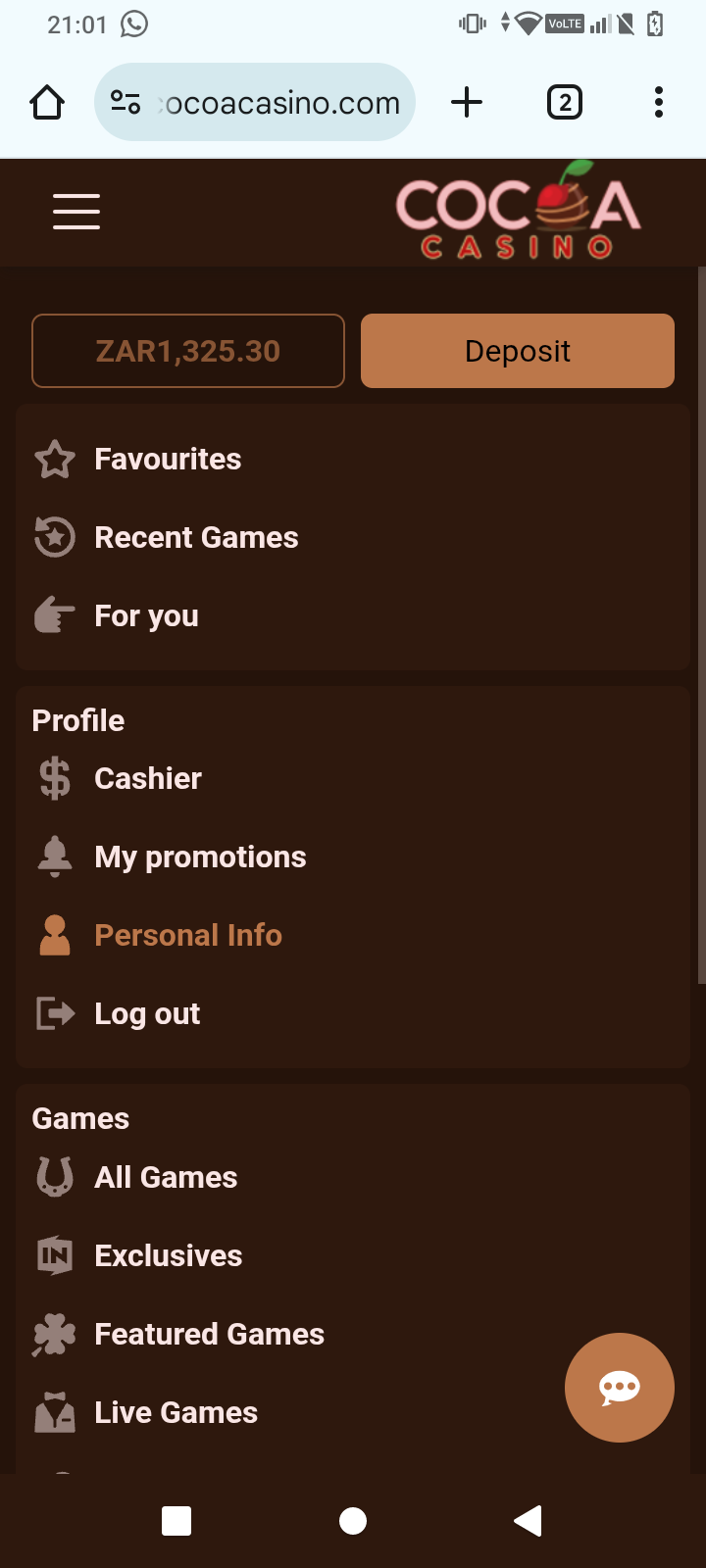This screenshot has width=706, height=1568.
Task: Open the Cashier page
Action: [x=147, y=778]
